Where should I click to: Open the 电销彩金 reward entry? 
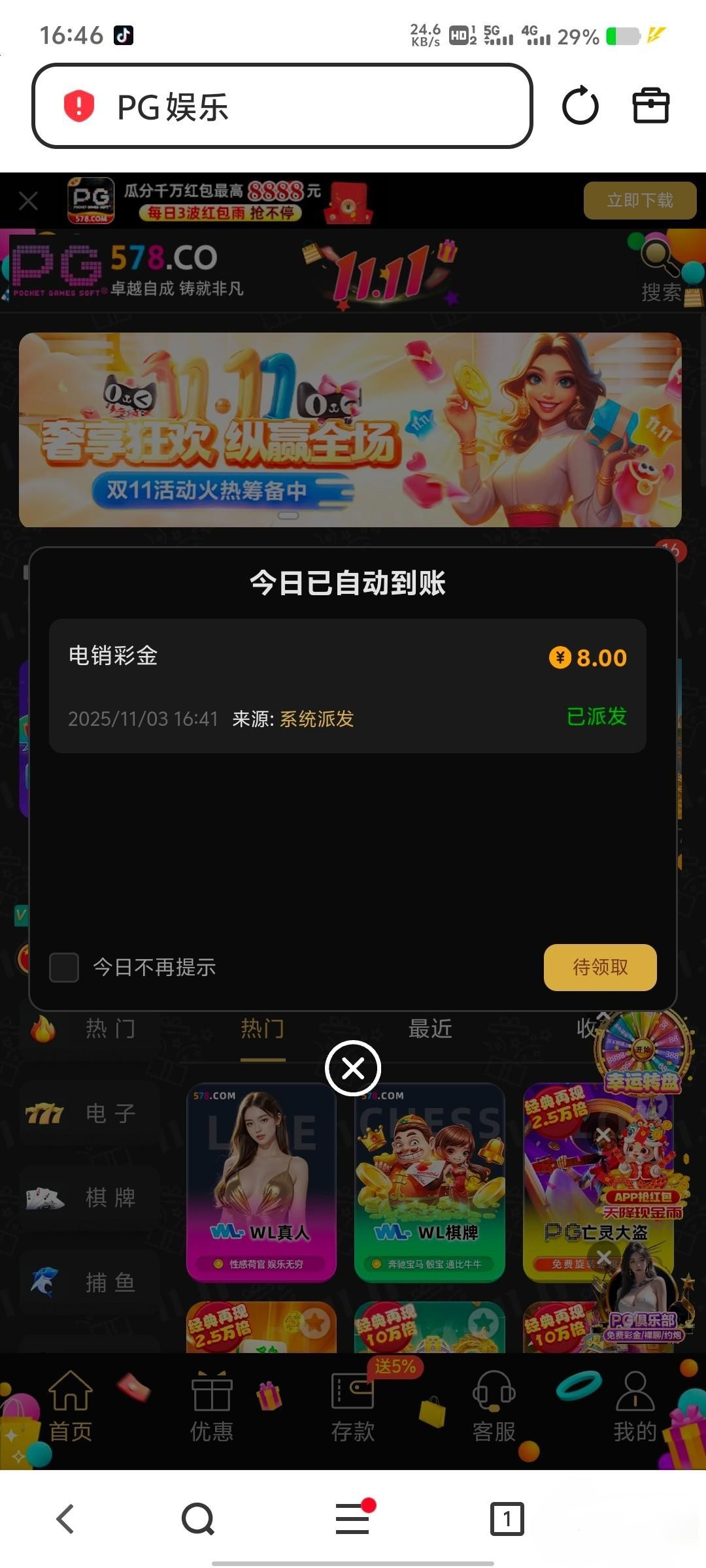(x=347, y=686)
